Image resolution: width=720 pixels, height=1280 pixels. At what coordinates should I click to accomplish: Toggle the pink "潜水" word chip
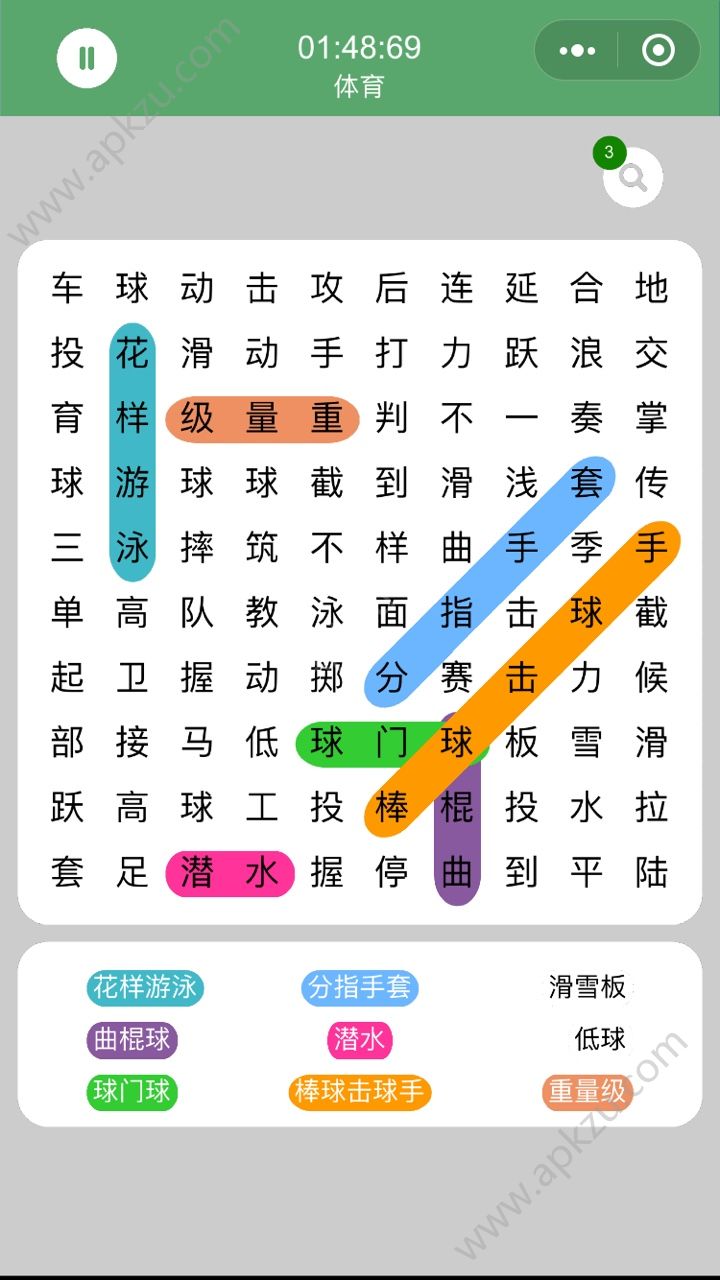click(359, 1040)
